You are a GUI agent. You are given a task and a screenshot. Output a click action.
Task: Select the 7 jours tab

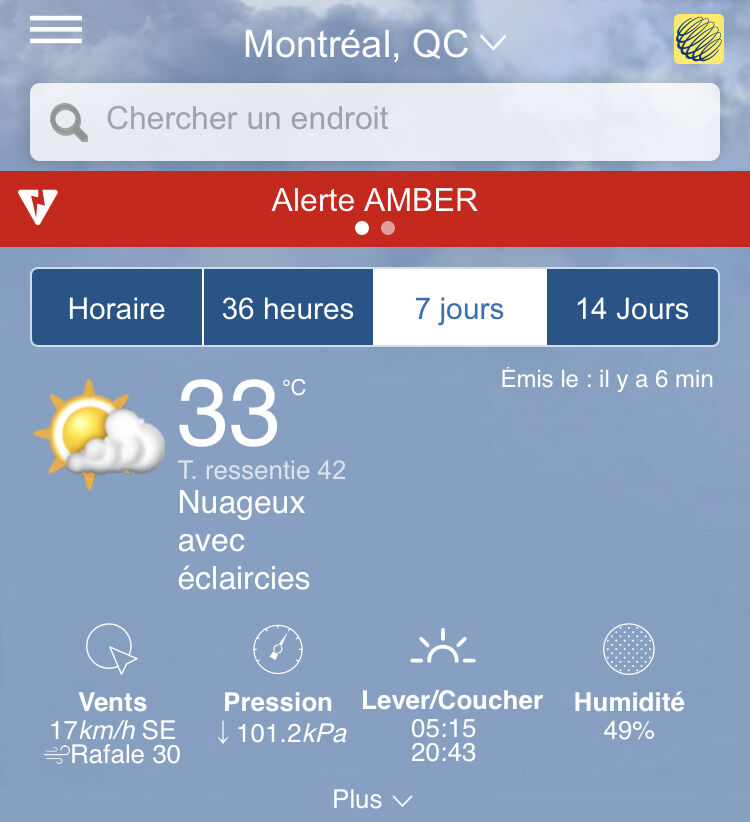pyautogui.click(x=460, y=308)
